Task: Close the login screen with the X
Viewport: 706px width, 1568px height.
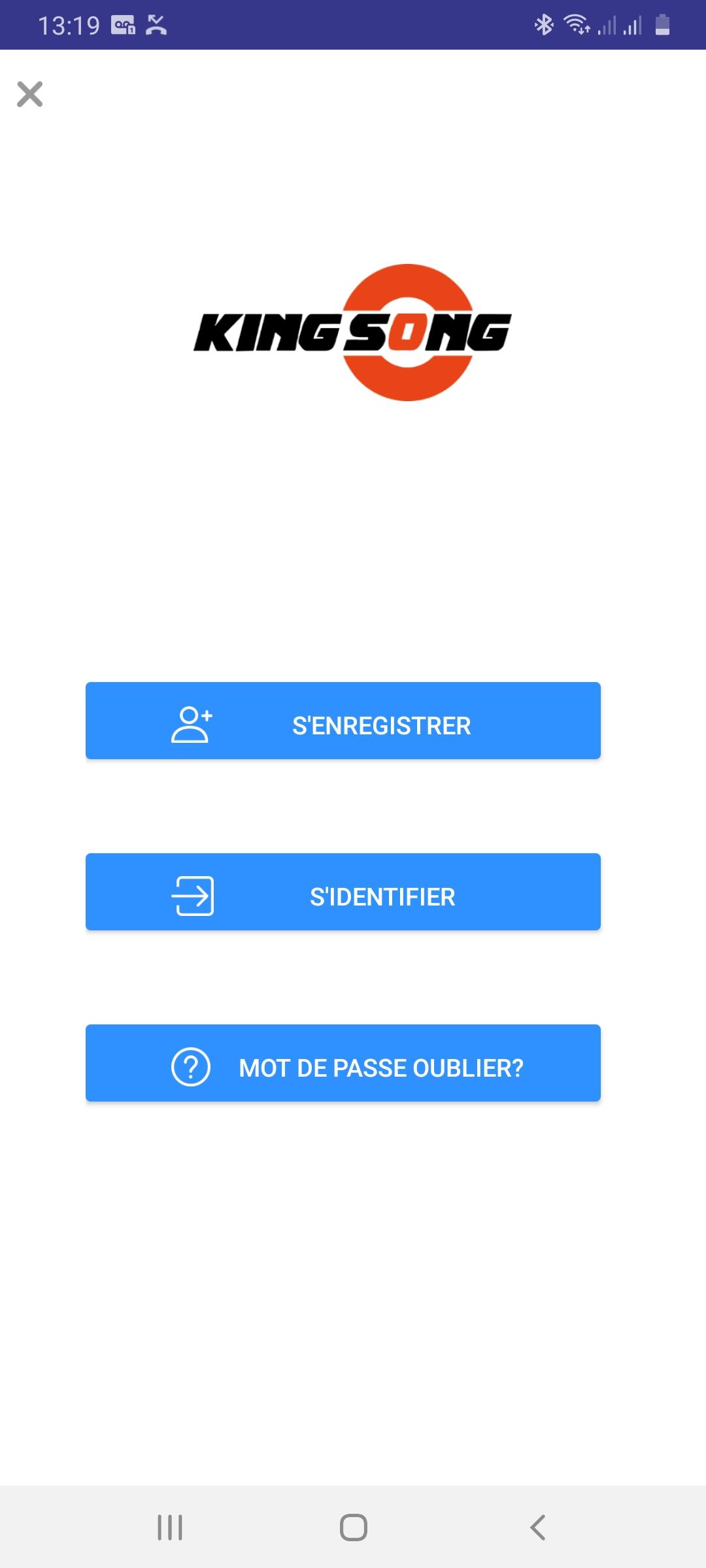Action: pos(29,94)
